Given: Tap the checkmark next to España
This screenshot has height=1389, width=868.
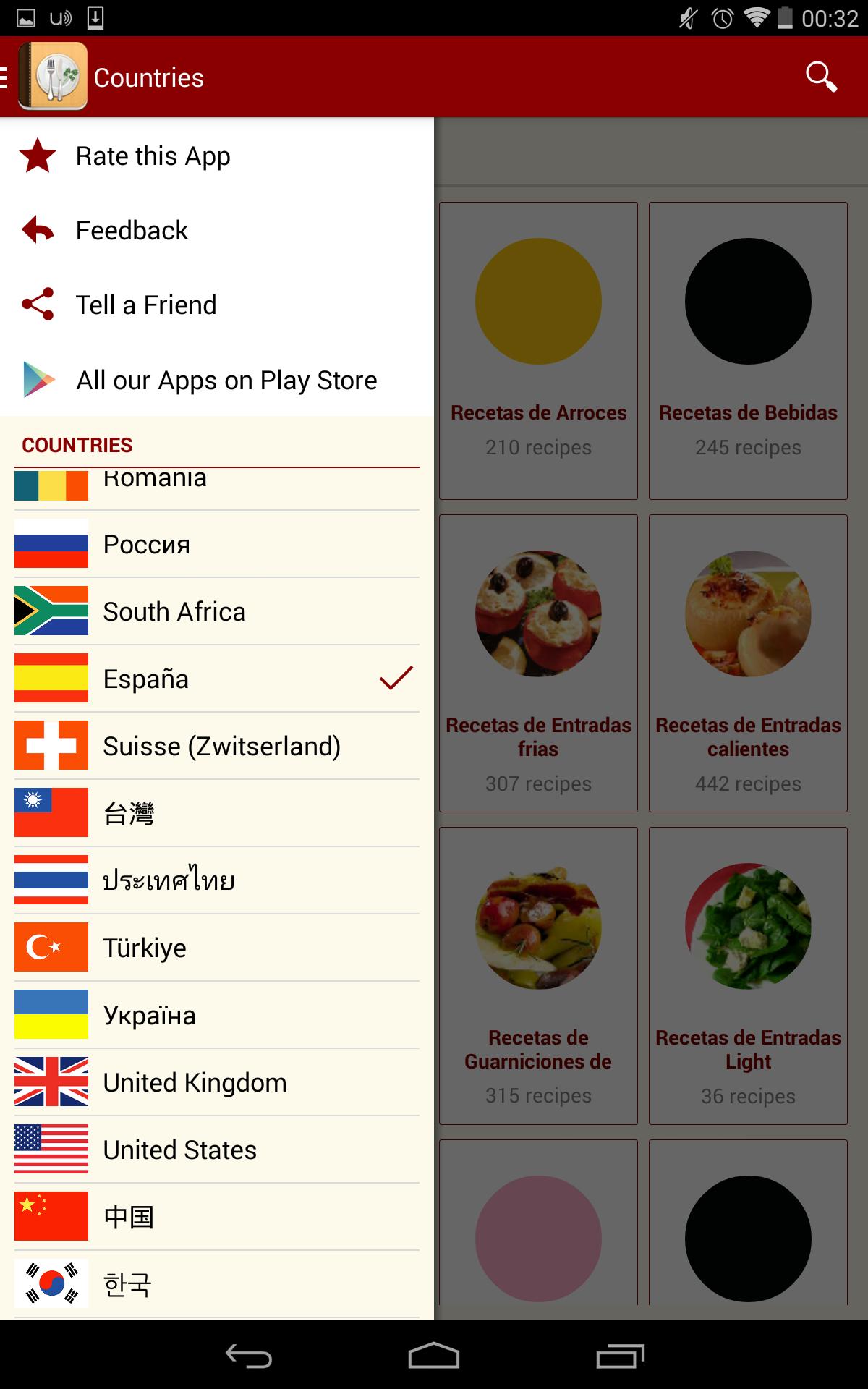Looking at the screenshot, I should tap(394, 679).
